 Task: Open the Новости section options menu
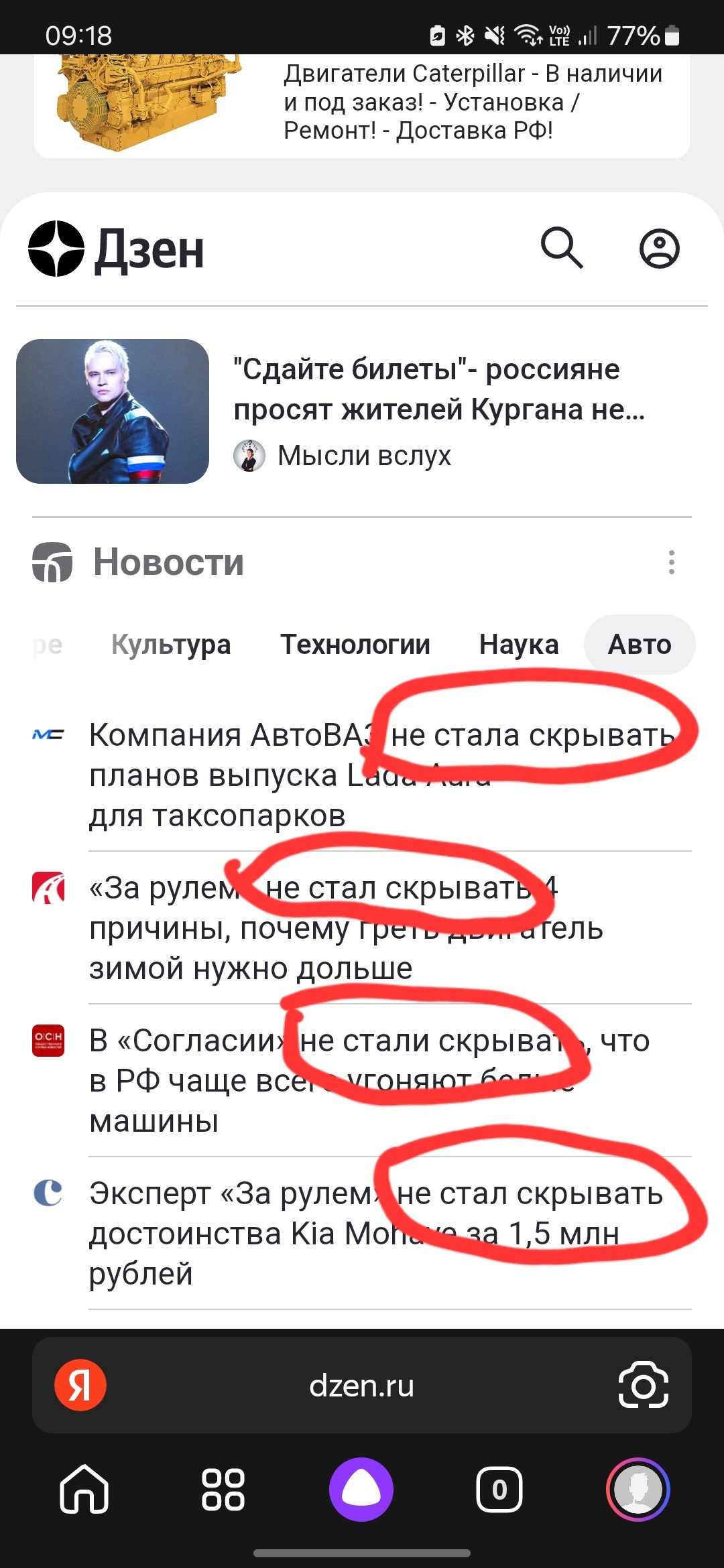(x=671, y=562)
